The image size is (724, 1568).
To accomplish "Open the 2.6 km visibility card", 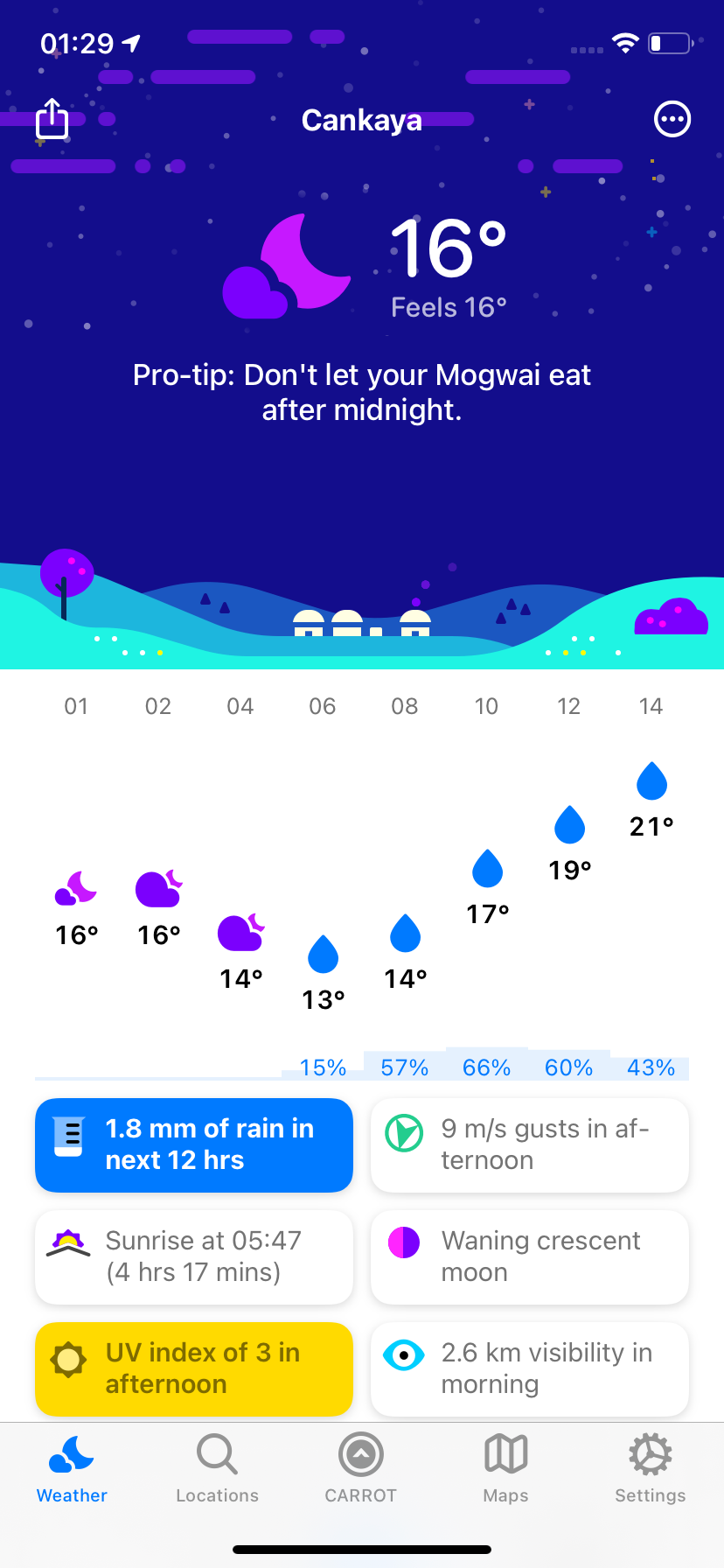I will click(530, 1368).
